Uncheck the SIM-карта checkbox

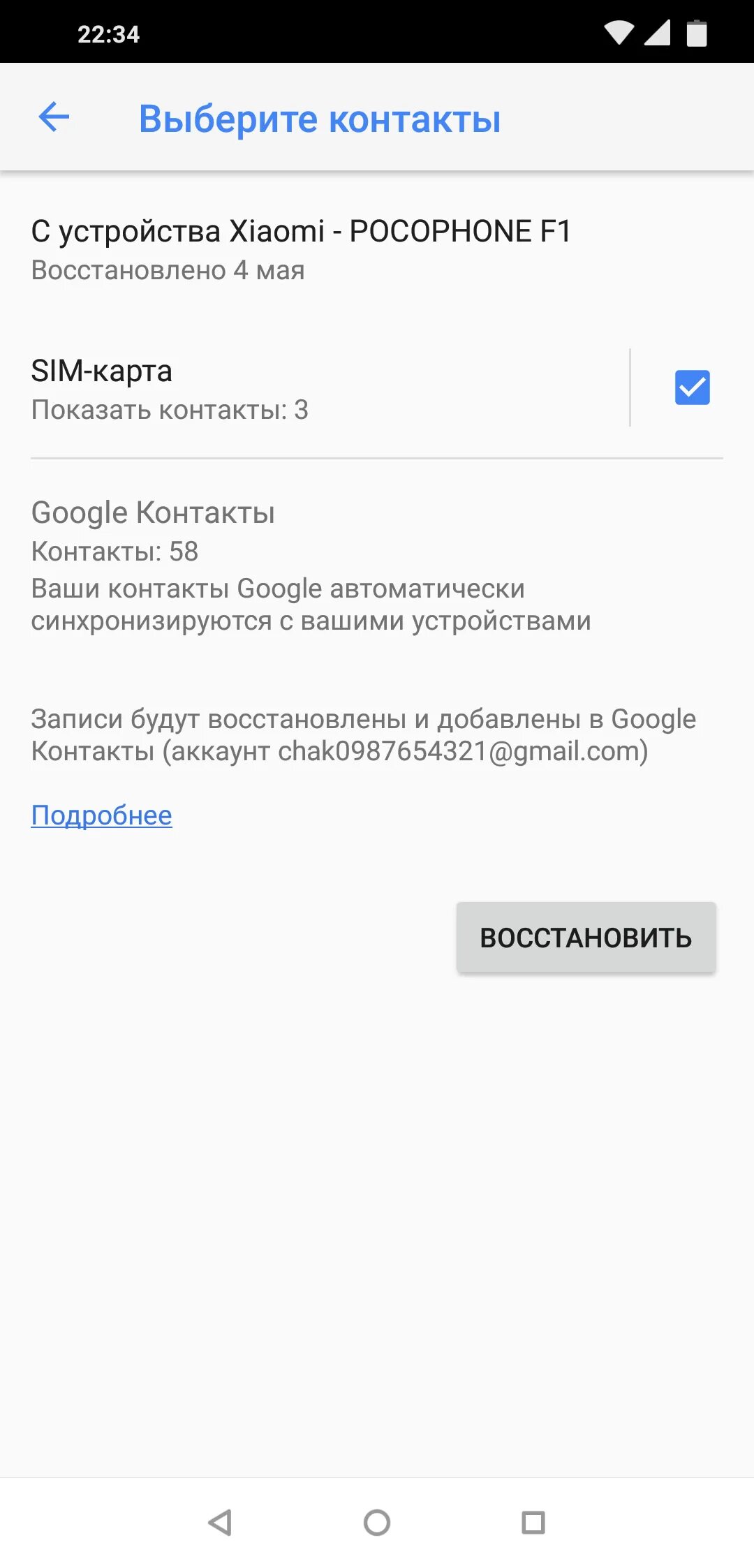692,387
